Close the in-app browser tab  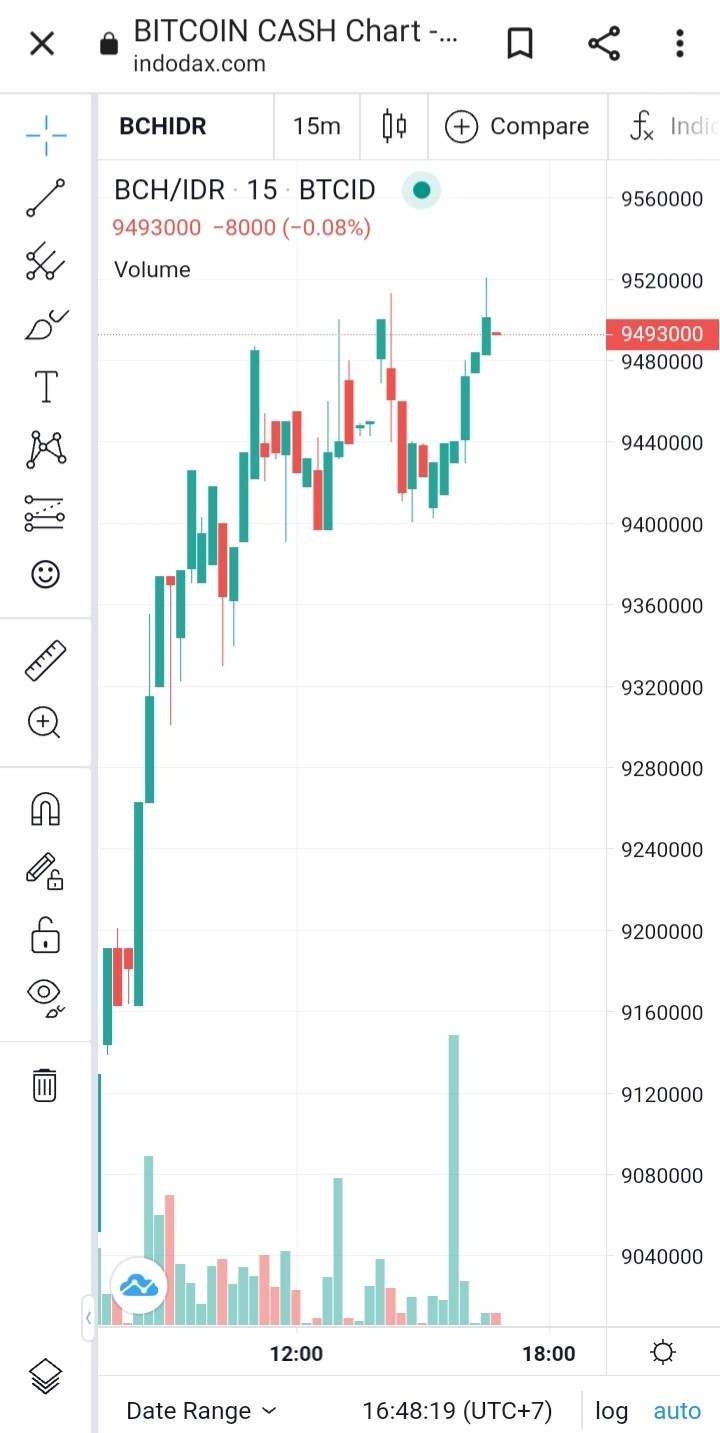(42, 44)
